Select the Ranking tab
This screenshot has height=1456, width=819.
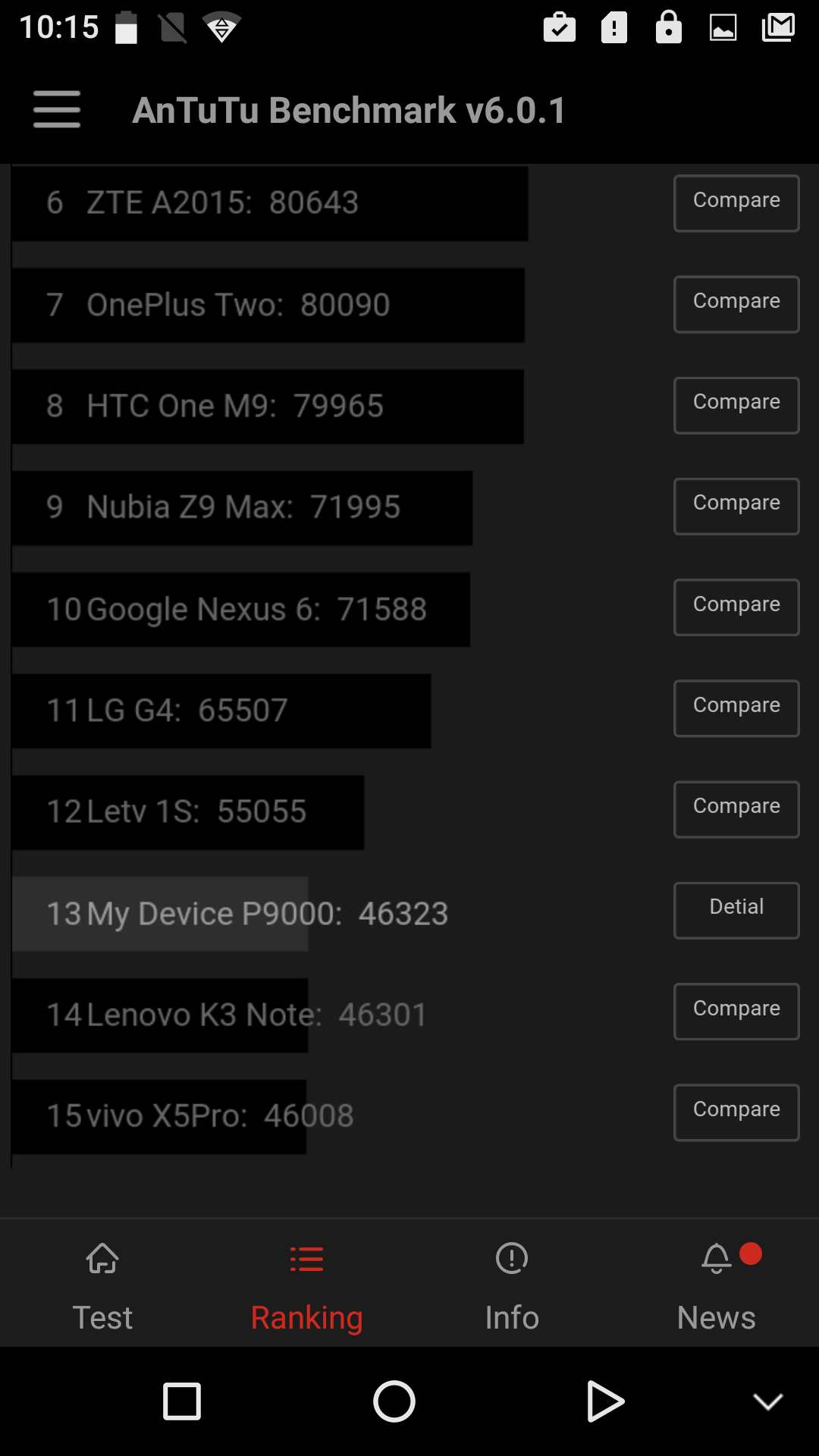point(306,1287)
